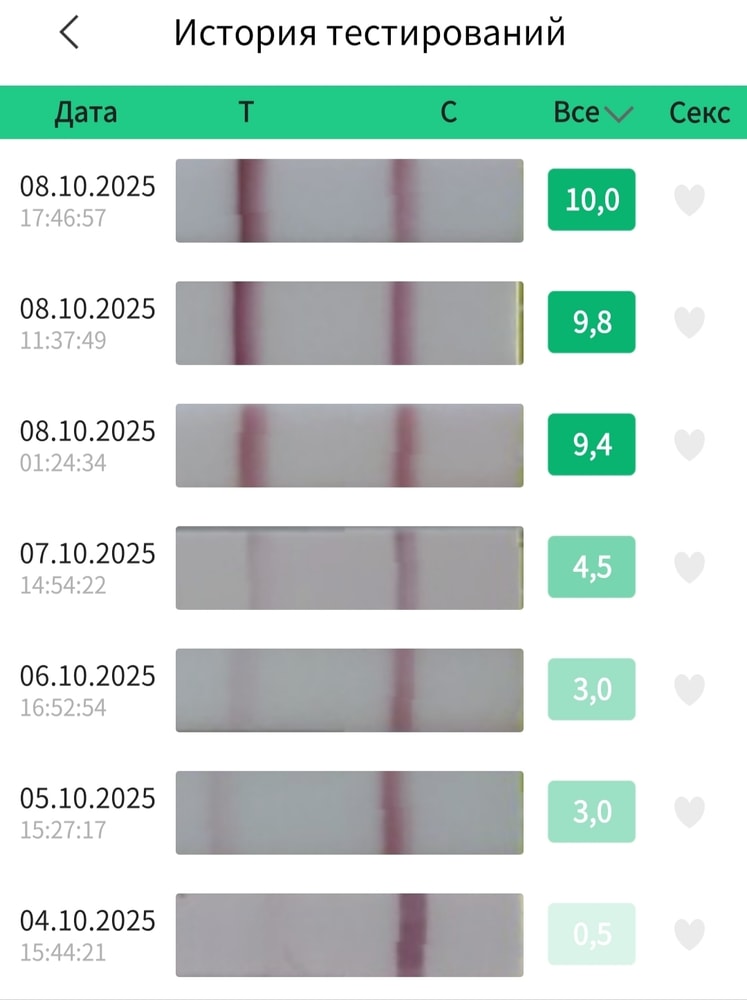The height and width of the screenshot is (1000, 747).
Task: Expand the Все filter dropdown
Action: 593,113
